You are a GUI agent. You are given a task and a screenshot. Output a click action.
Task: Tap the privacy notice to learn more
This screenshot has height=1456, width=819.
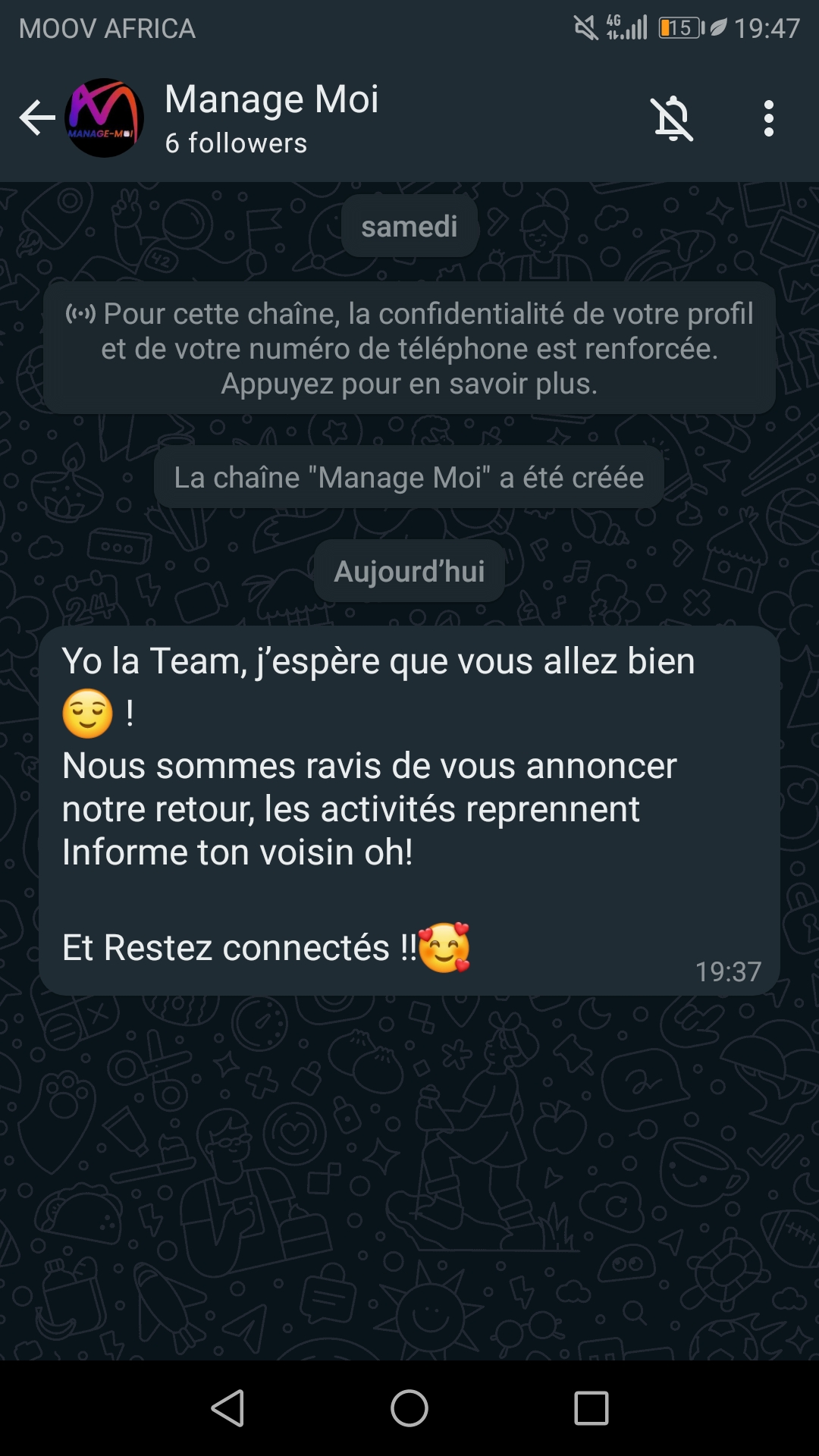tap(409, 348)
